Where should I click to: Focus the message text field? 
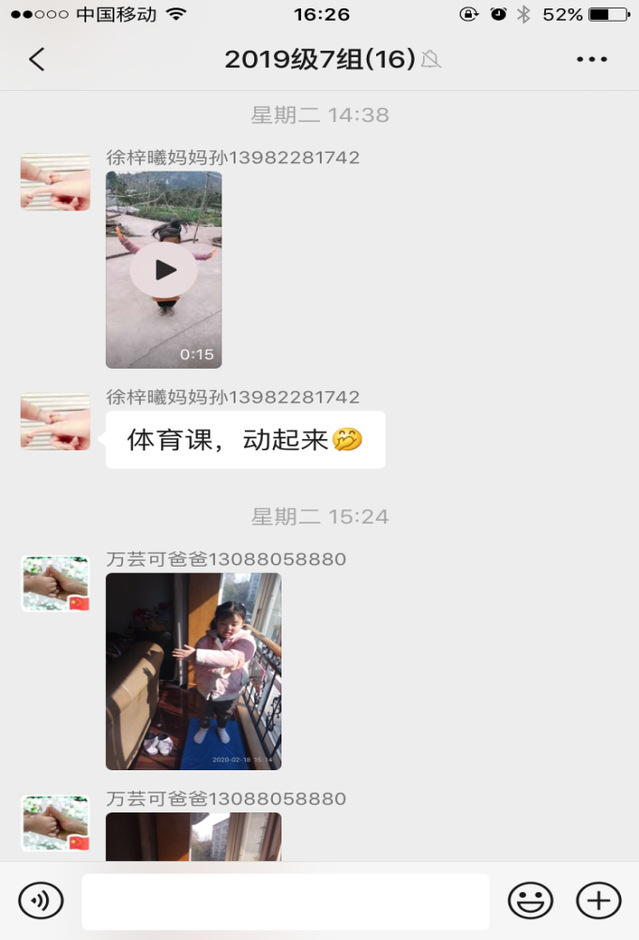[x=286, y=901]
